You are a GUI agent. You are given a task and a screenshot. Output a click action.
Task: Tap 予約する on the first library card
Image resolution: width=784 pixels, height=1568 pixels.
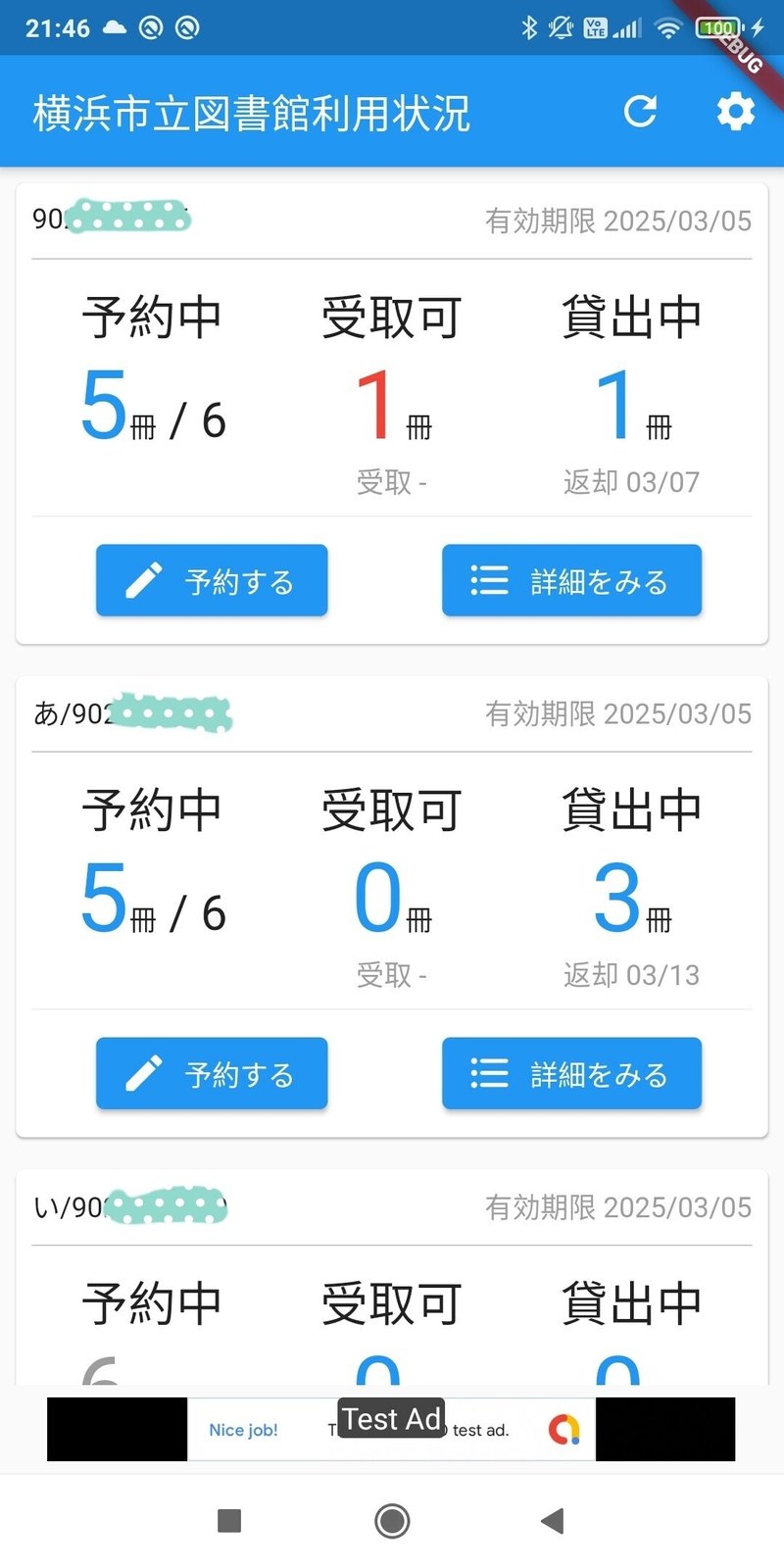pos(212,581)
